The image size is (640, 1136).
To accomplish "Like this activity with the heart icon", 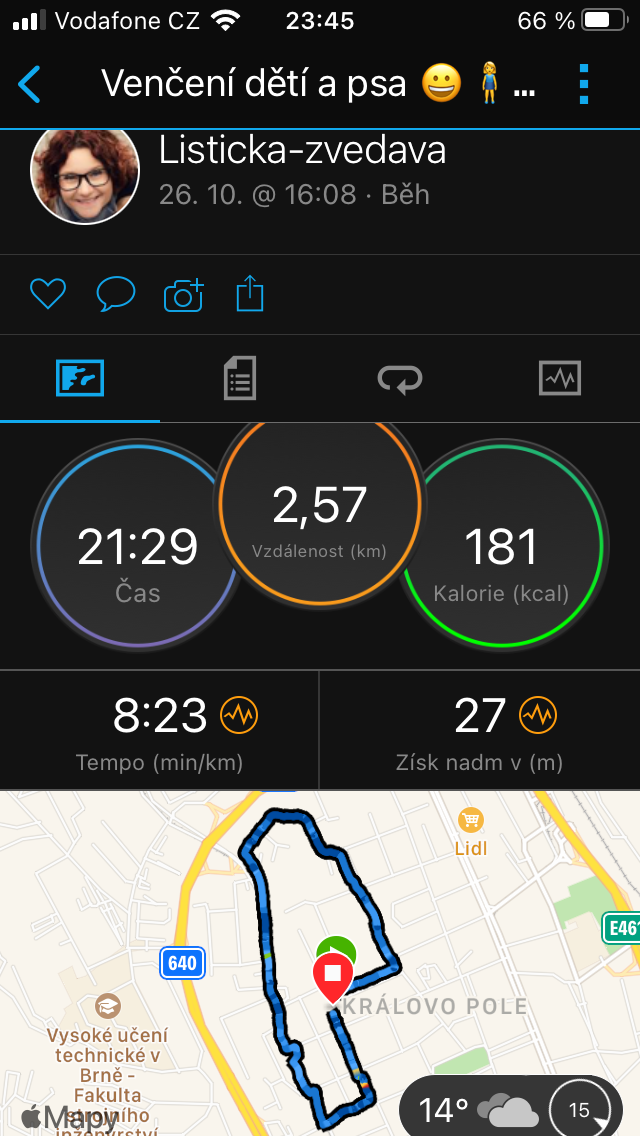I will click(x=48, y=294).
